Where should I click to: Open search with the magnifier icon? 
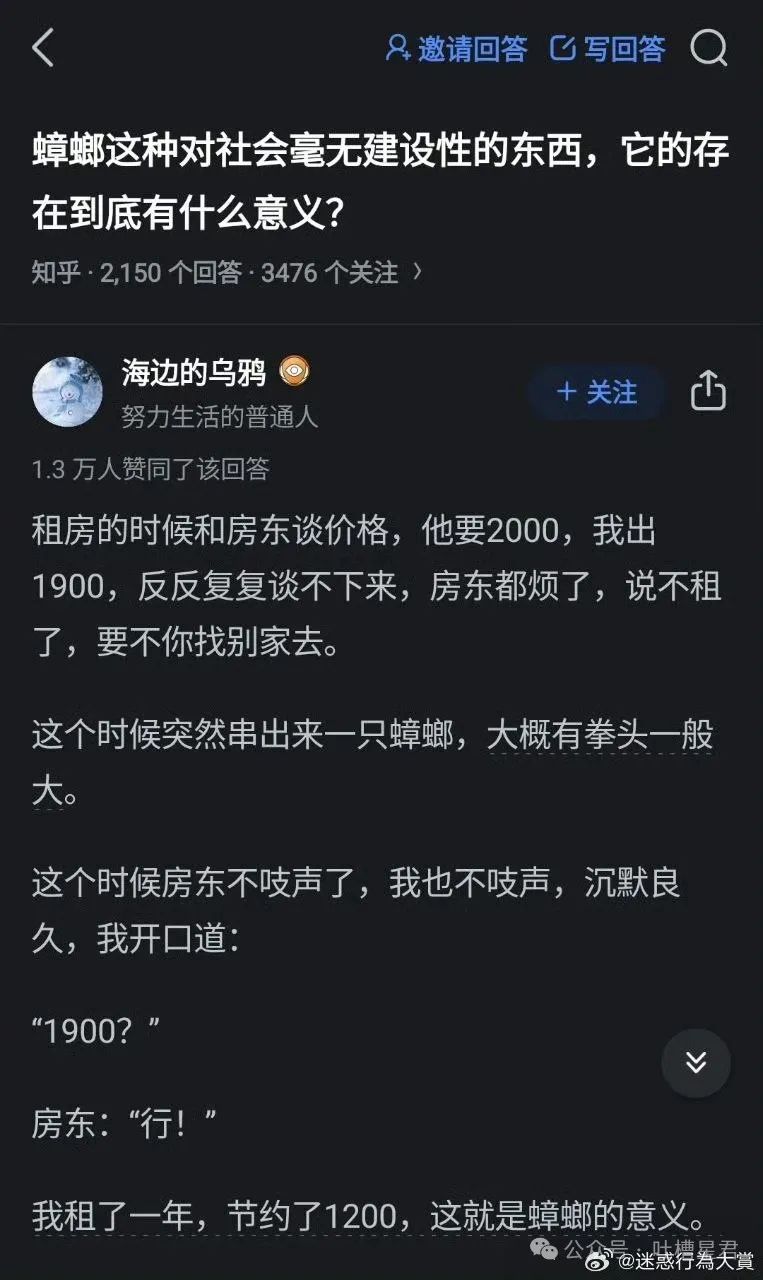[x=708, y=48]
